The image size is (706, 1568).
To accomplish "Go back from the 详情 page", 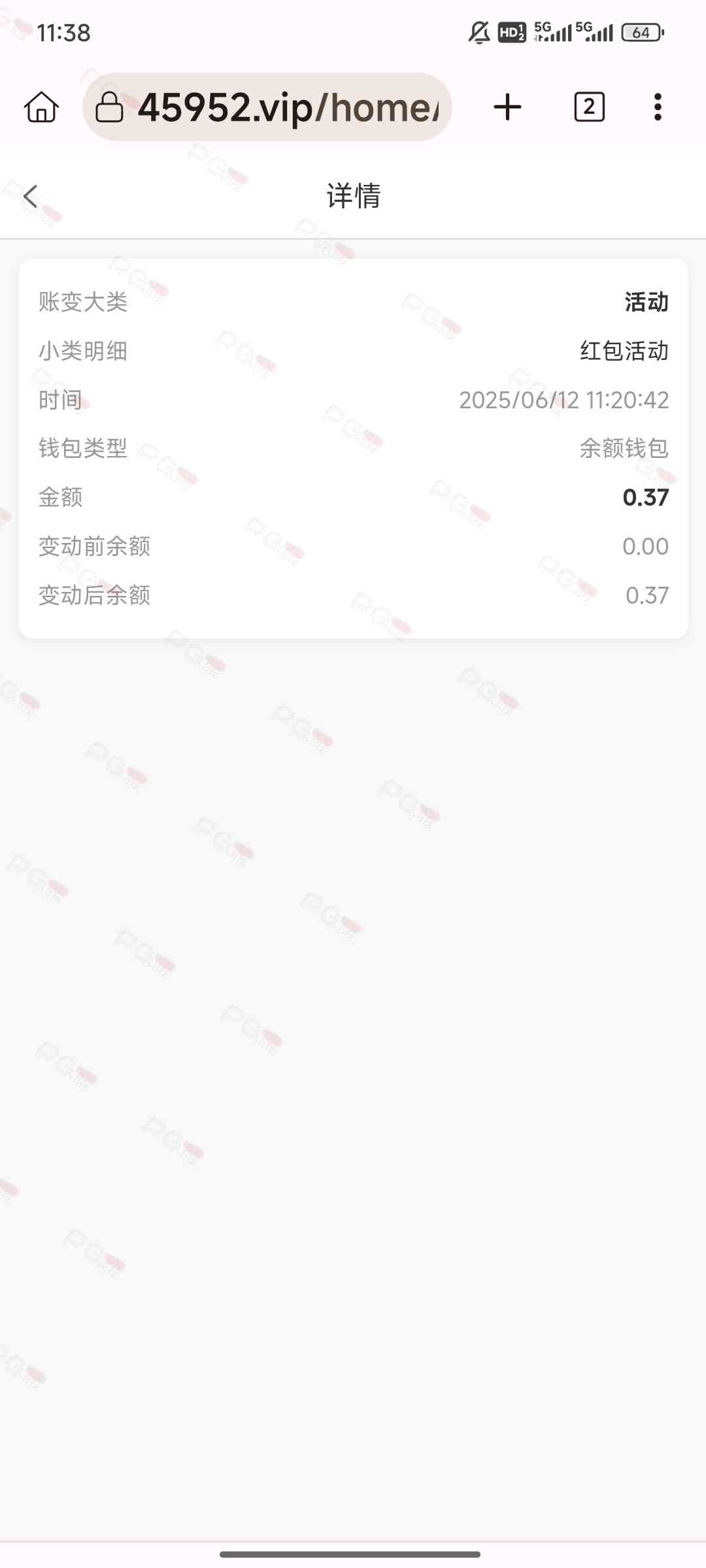I will click(x=30, y=196).
